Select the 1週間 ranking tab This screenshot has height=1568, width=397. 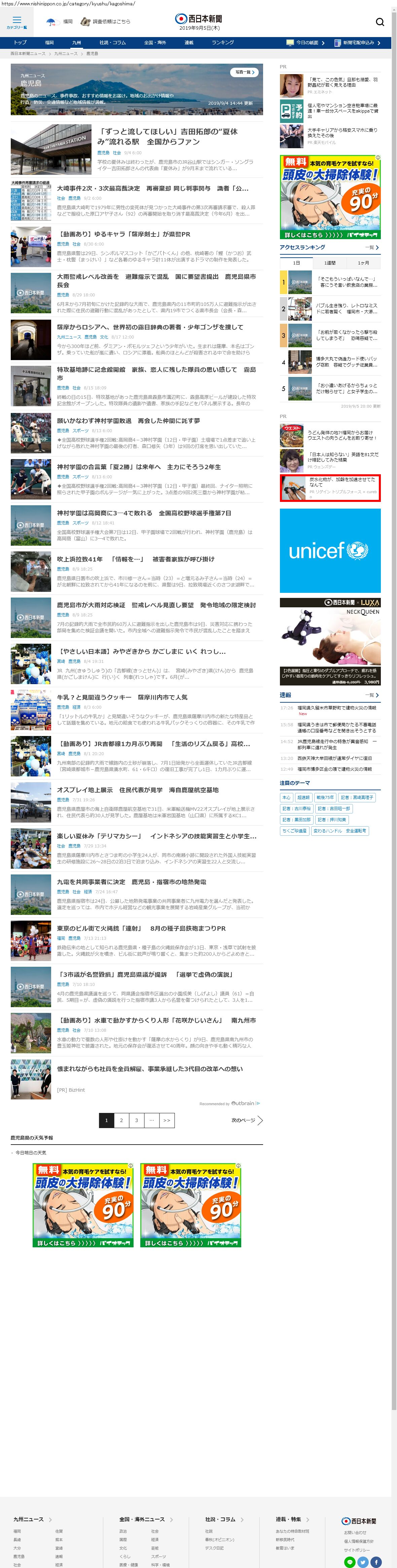point(329,263)
